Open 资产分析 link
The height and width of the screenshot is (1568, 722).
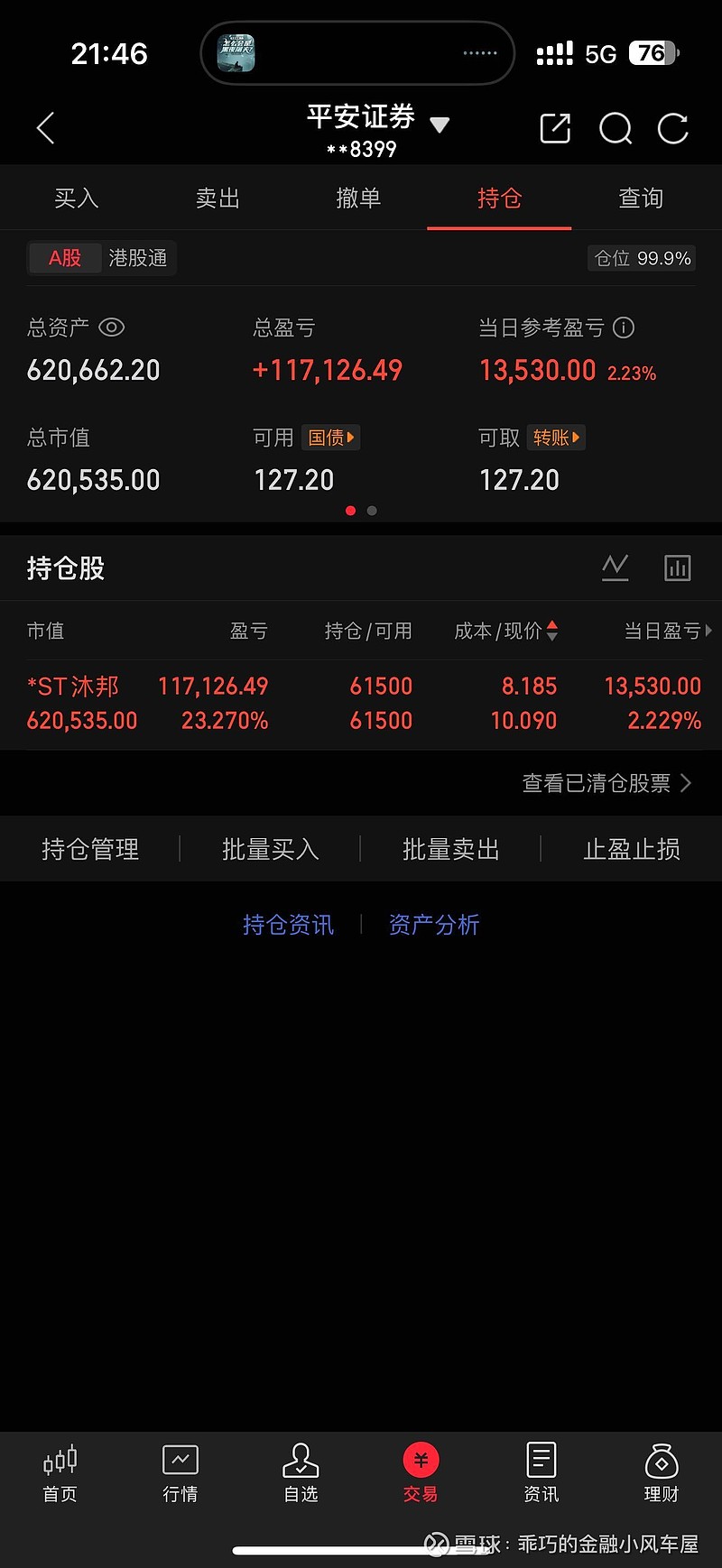[434, 924]
